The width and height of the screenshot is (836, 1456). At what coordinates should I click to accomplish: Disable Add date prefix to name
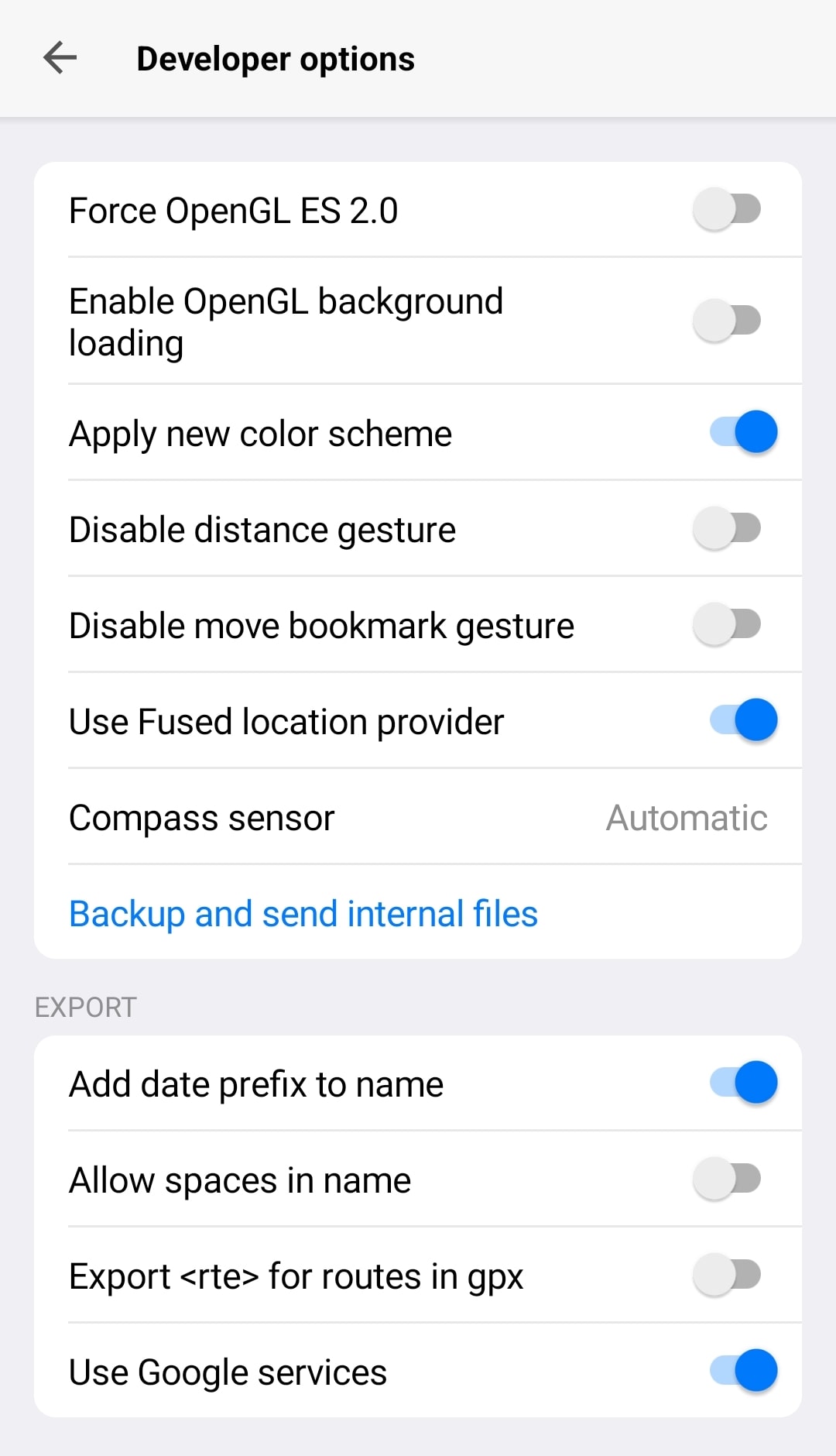(741, 1082)
